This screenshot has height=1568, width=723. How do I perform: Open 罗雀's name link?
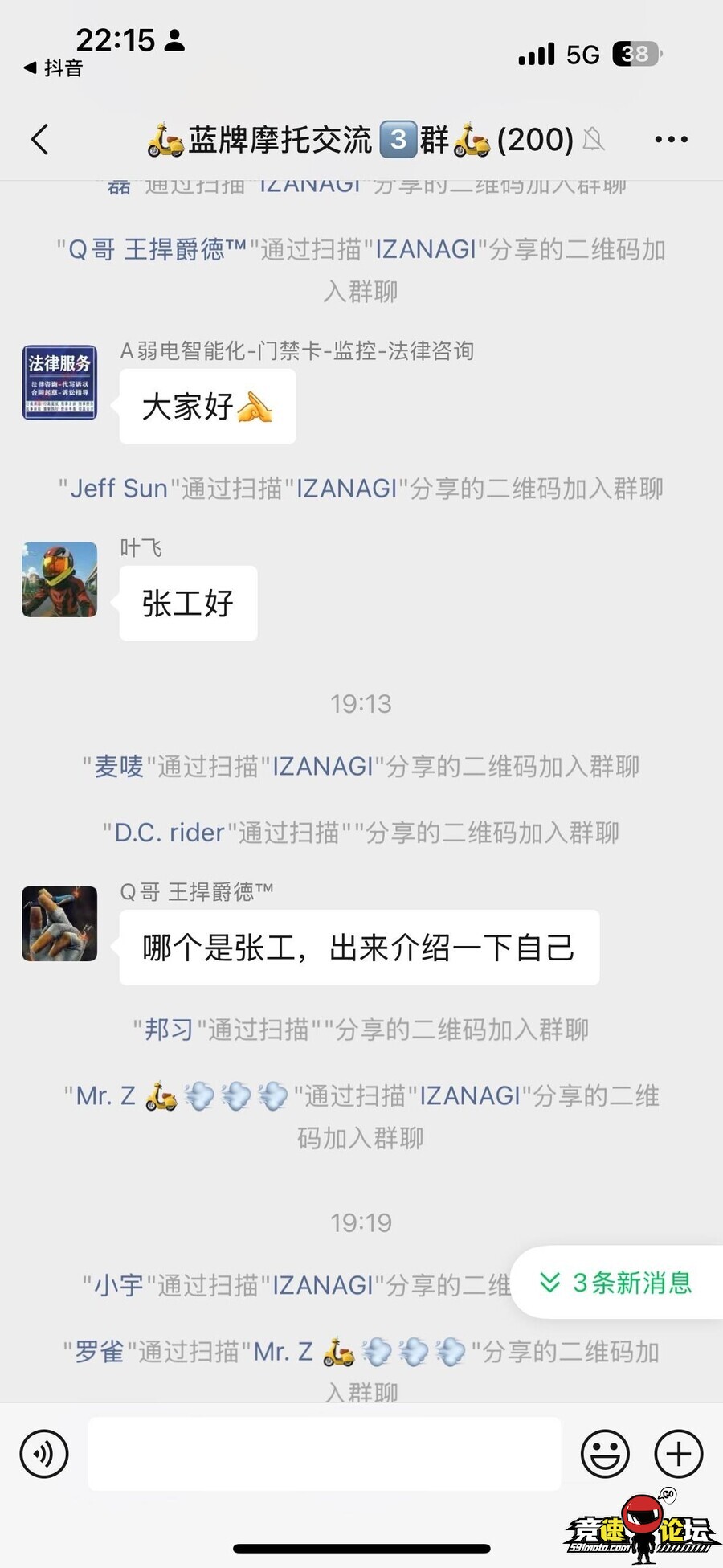tap(100, 1352)
